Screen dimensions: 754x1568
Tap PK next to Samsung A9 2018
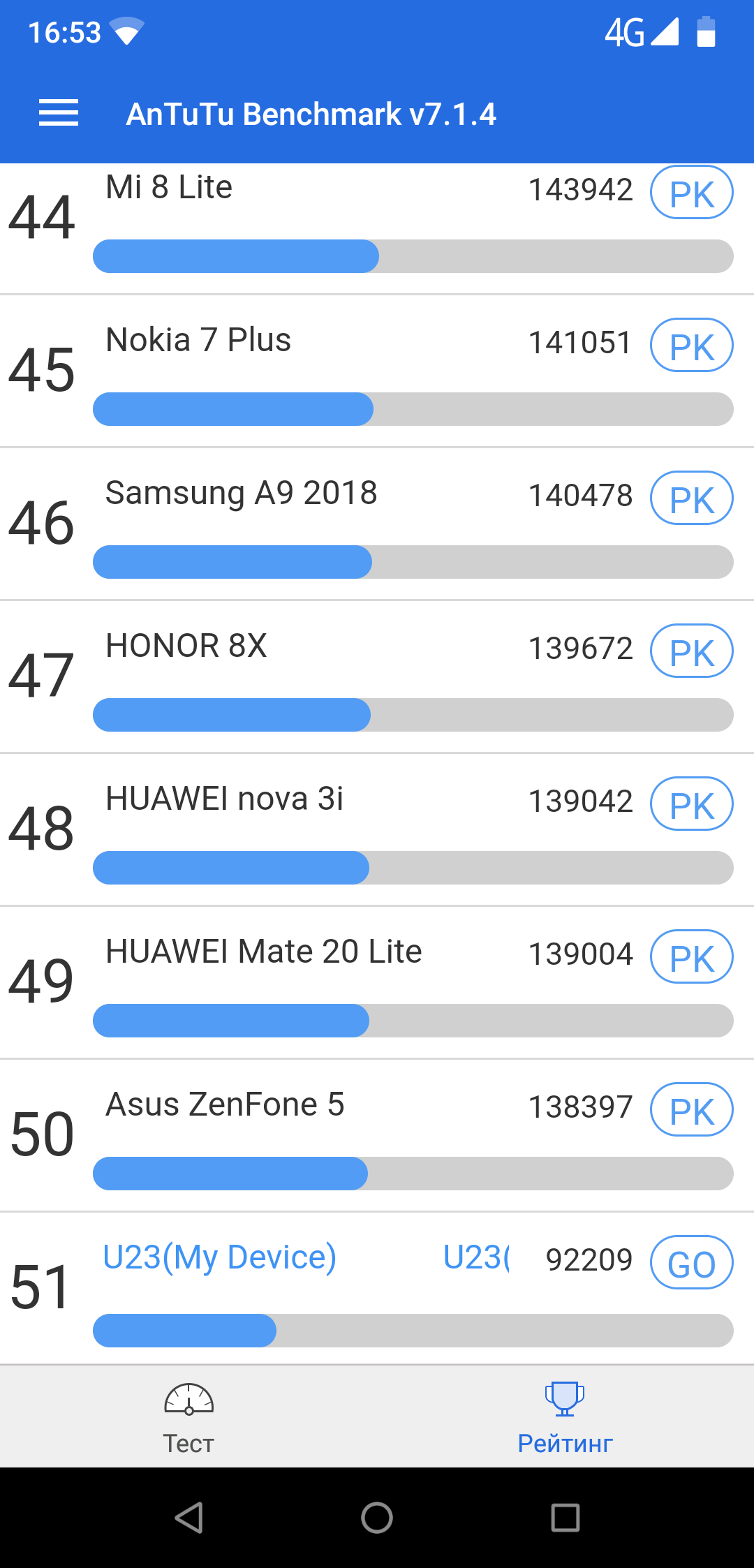click(691, 498)
